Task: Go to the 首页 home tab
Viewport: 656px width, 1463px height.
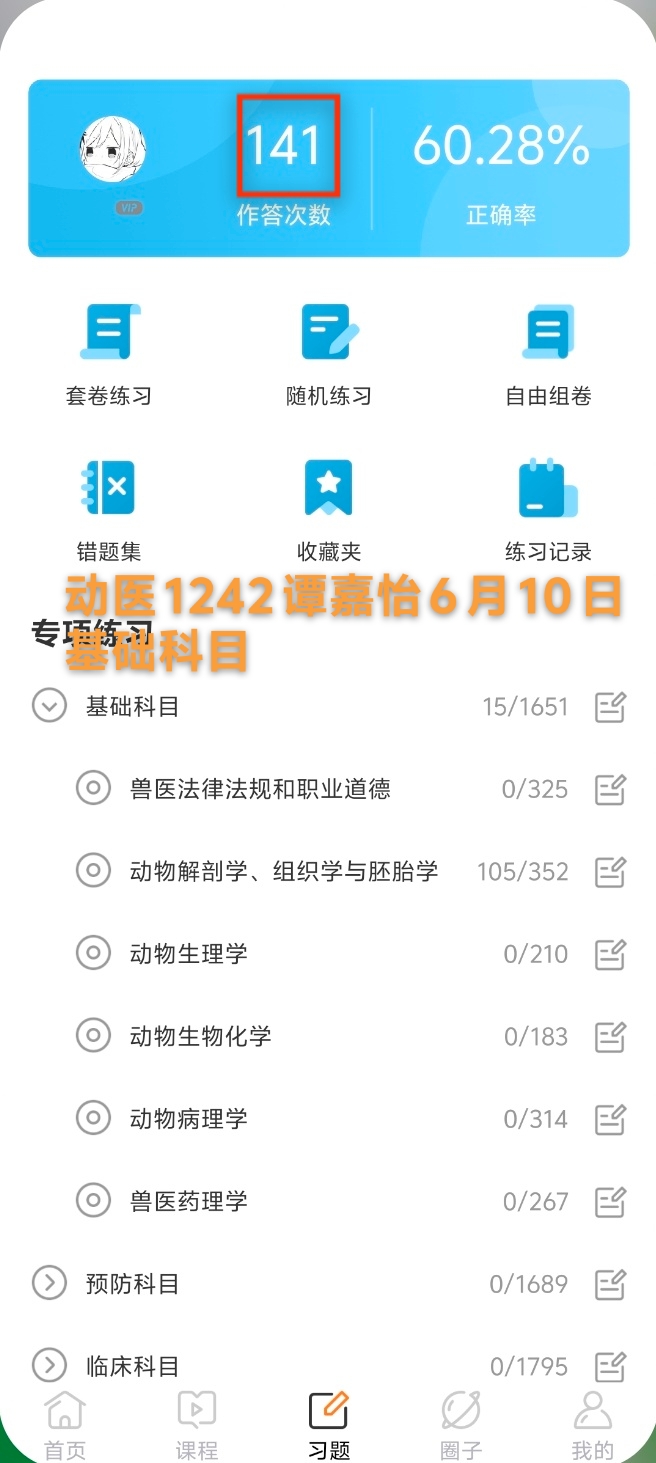Action: coord(65,1424)
